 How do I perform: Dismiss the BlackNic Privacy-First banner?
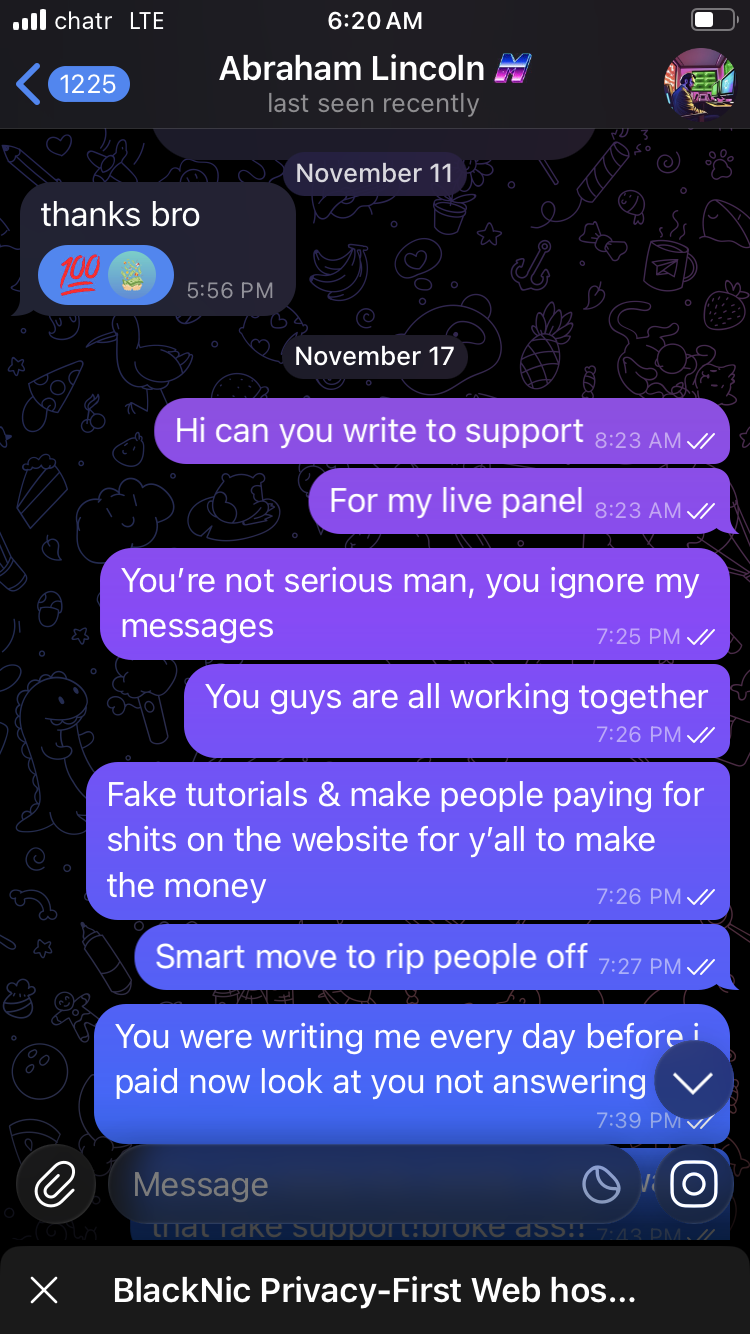(x=44, y=1290)
